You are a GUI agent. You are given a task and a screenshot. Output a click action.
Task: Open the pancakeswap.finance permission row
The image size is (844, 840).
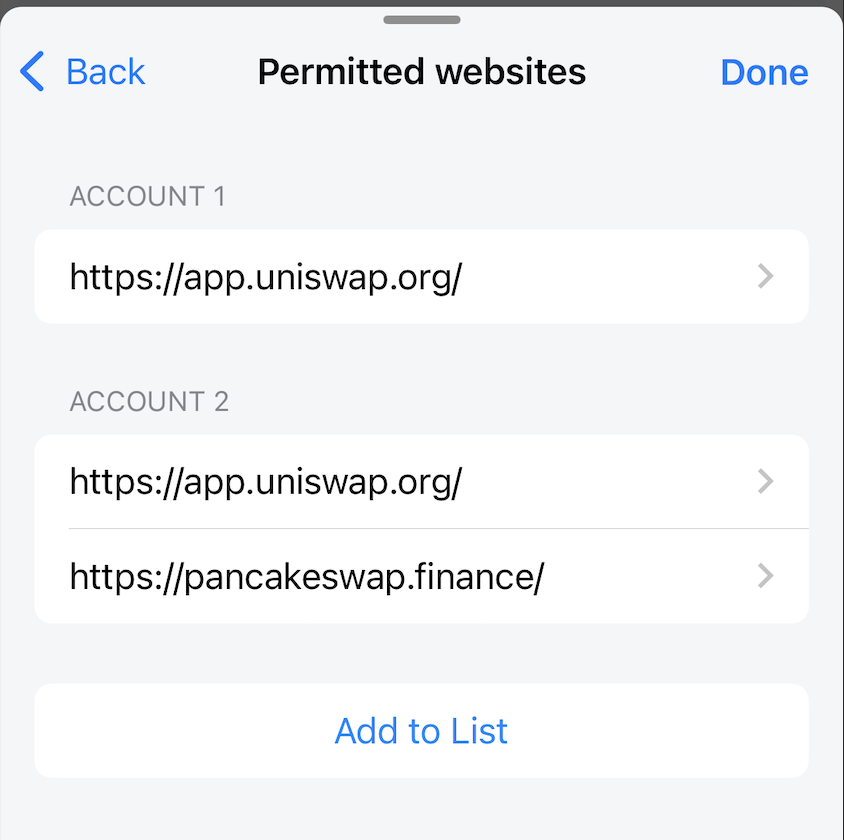click(x=421, y=576)
